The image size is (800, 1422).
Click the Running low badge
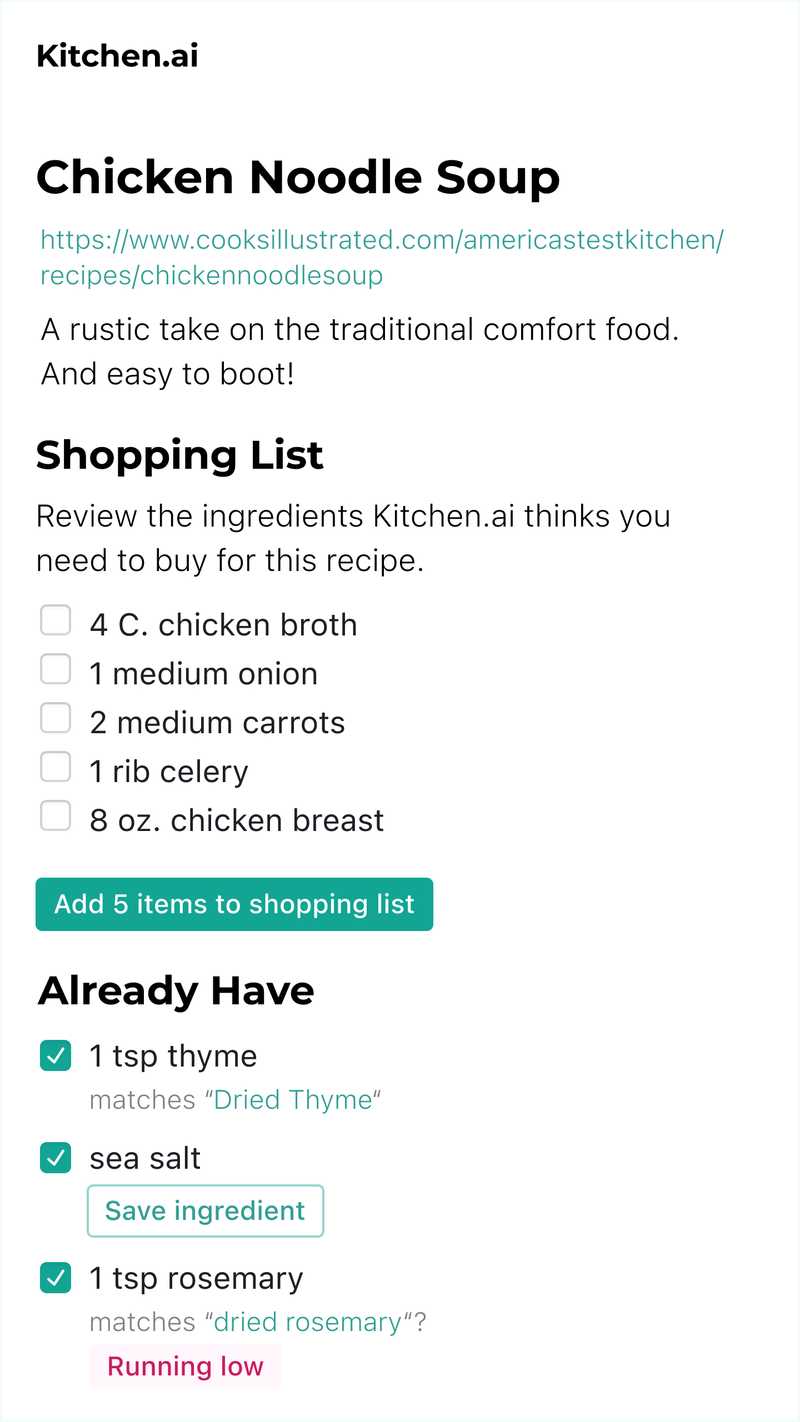(184, 1366)
